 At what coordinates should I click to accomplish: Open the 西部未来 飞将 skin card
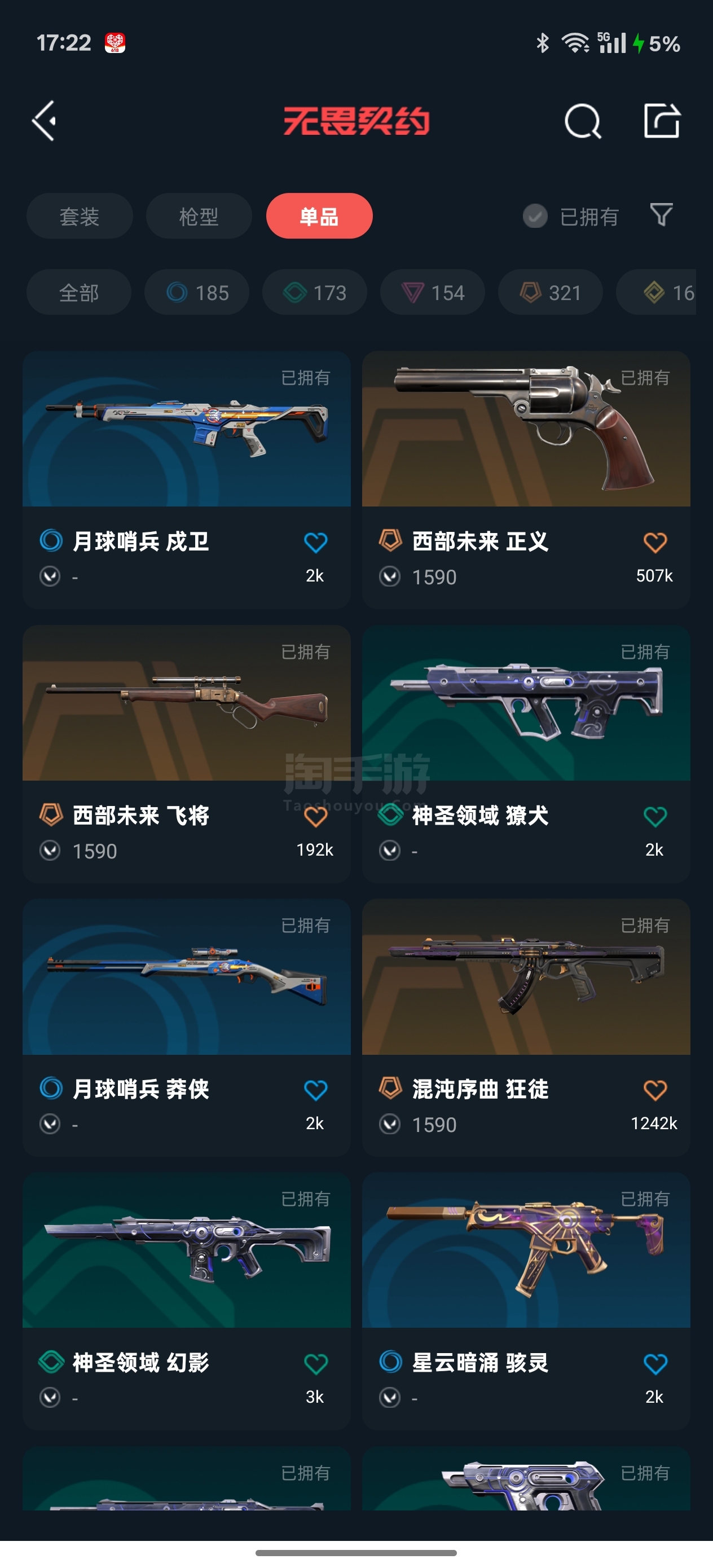(x=186, y=754)
